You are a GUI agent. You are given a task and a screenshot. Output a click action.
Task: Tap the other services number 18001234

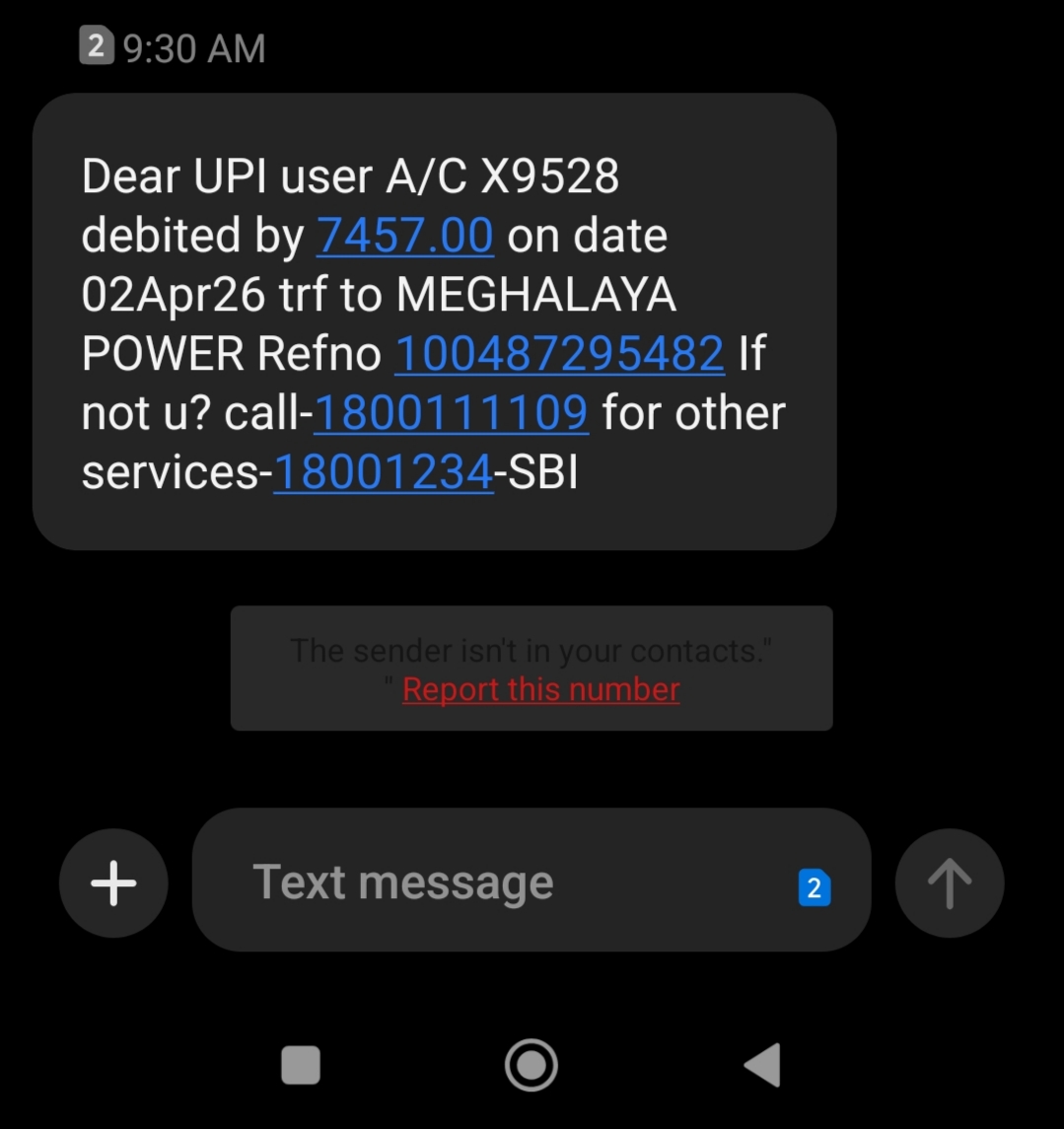383,473
